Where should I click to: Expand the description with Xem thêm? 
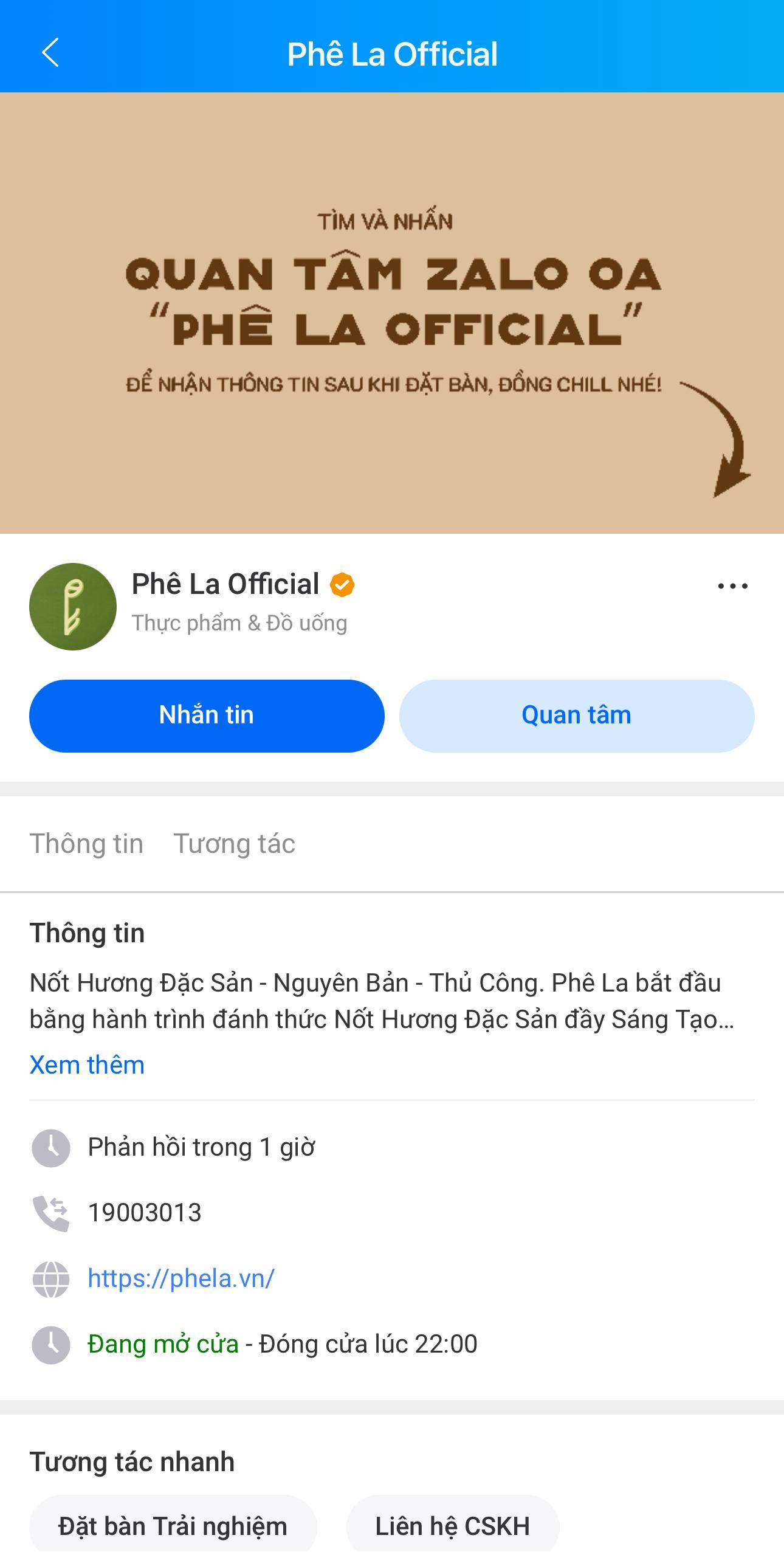click(x=86, y=1064)
